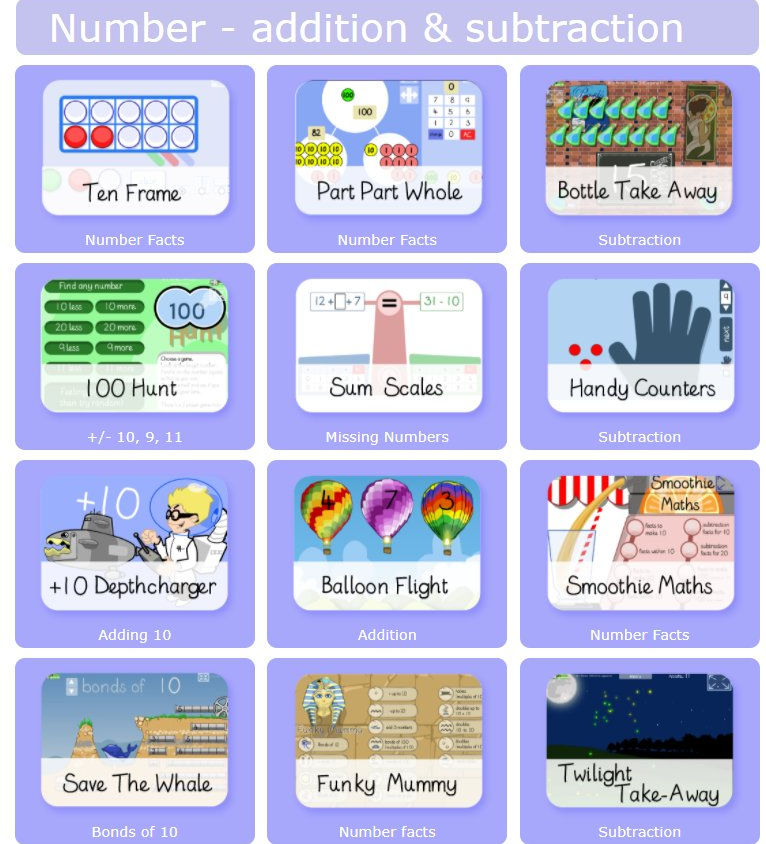Launch the Part Part Whole activity

(x=388, y=148)
